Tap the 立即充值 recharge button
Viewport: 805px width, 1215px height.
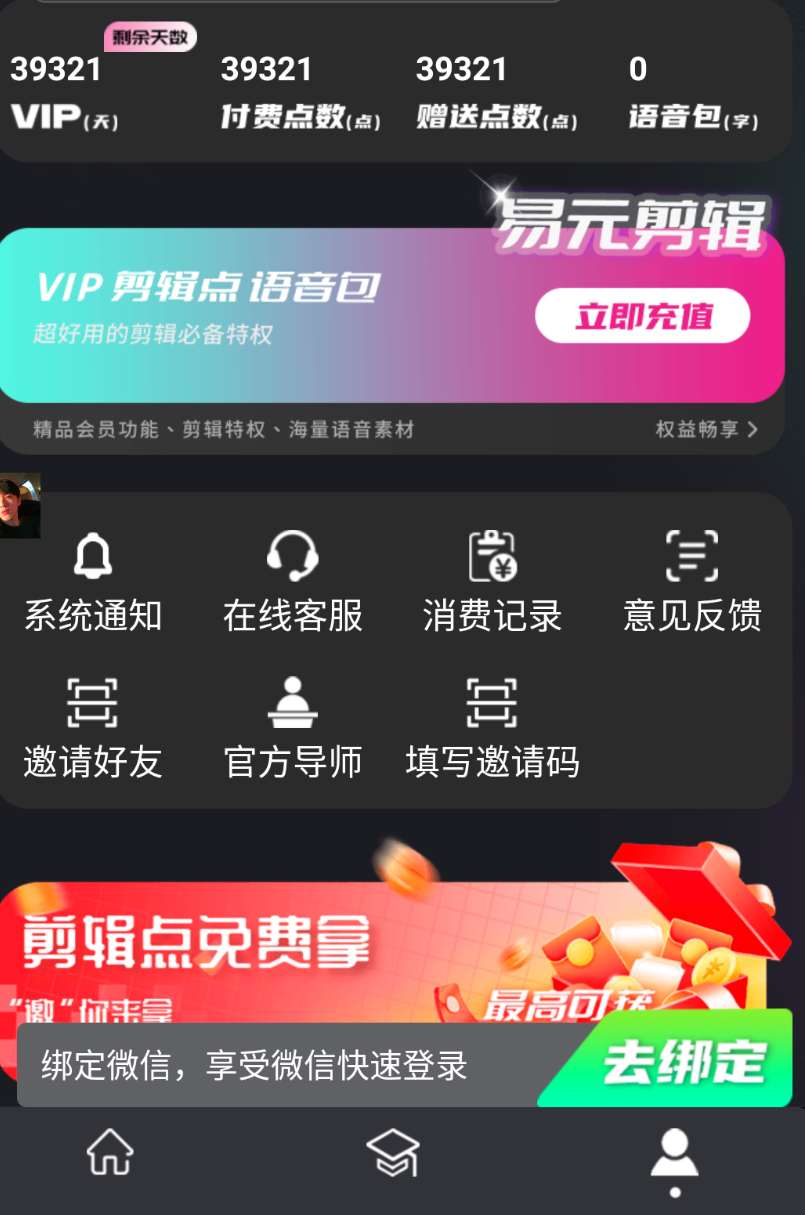point(642,316)
